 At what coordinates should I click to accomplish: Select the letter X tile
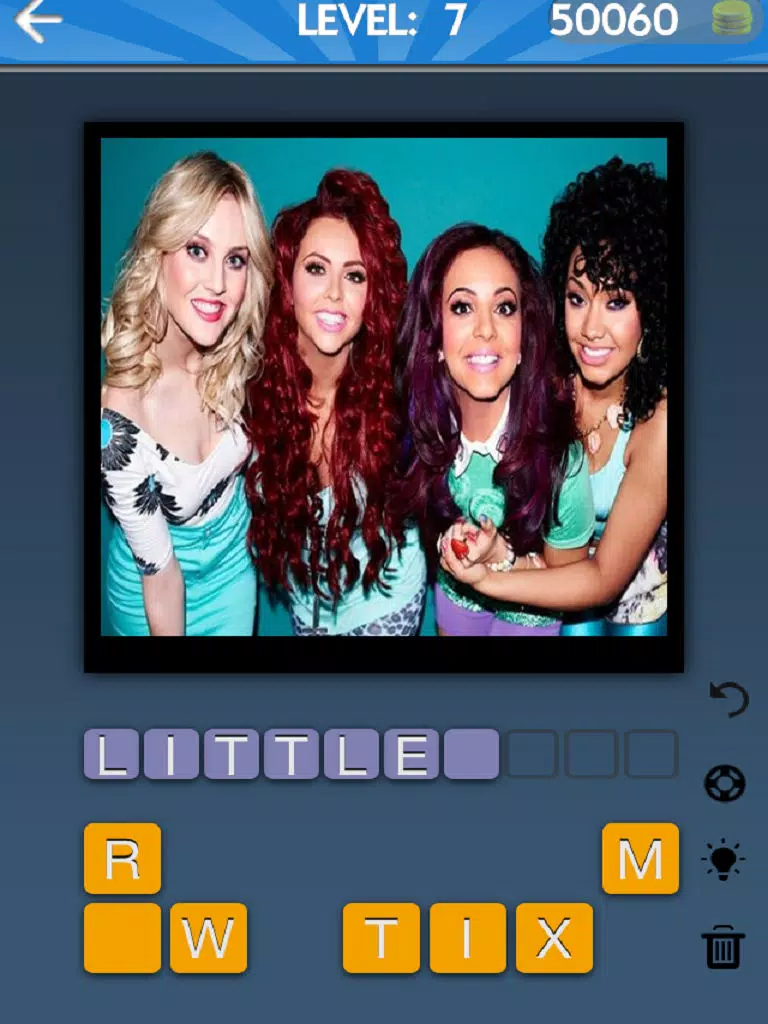(554, 938)
